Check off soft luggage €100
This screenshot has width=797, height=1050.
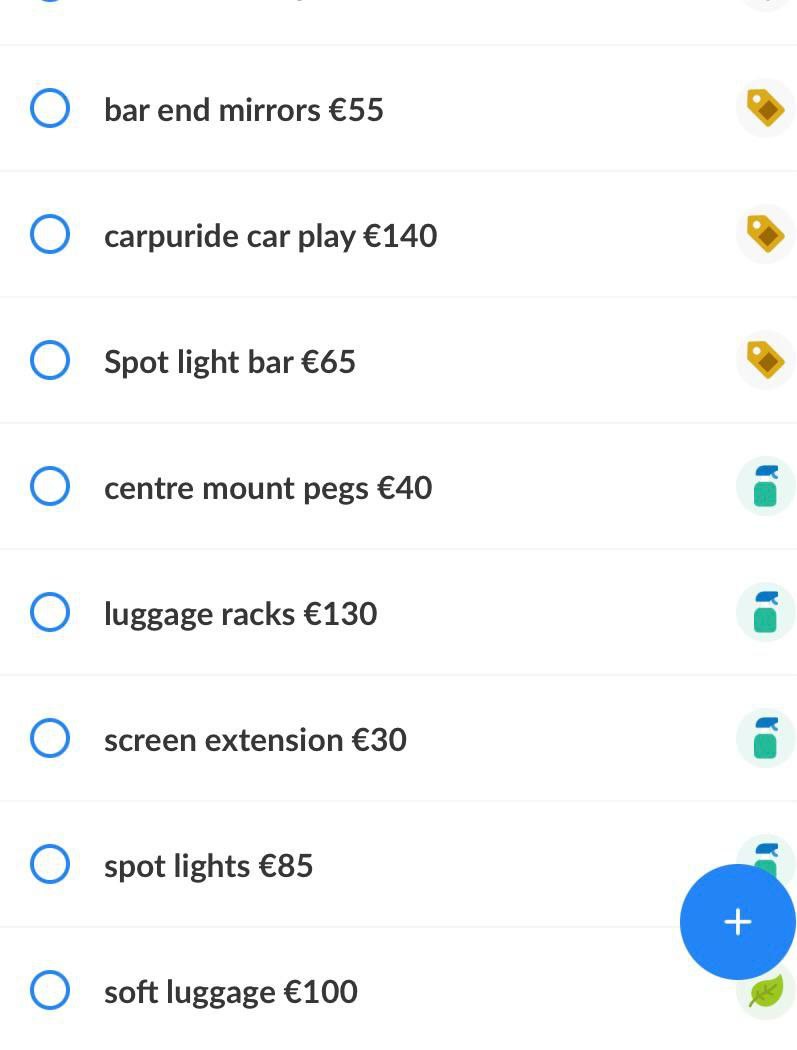pyautogui.click(x=50, y=991)
